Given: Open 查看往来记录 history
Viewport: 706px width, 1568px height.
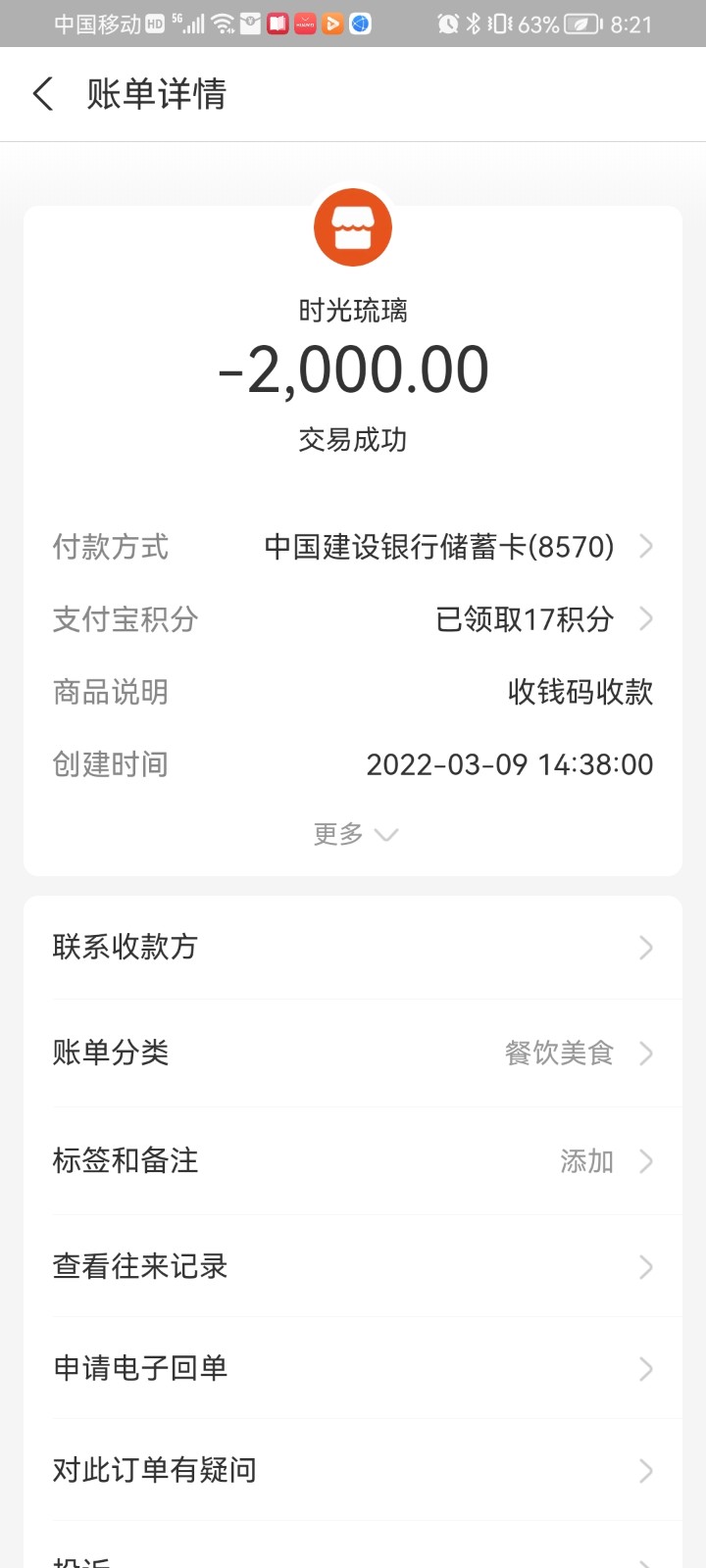Looking at the screenshot, I should point(353,1266).
